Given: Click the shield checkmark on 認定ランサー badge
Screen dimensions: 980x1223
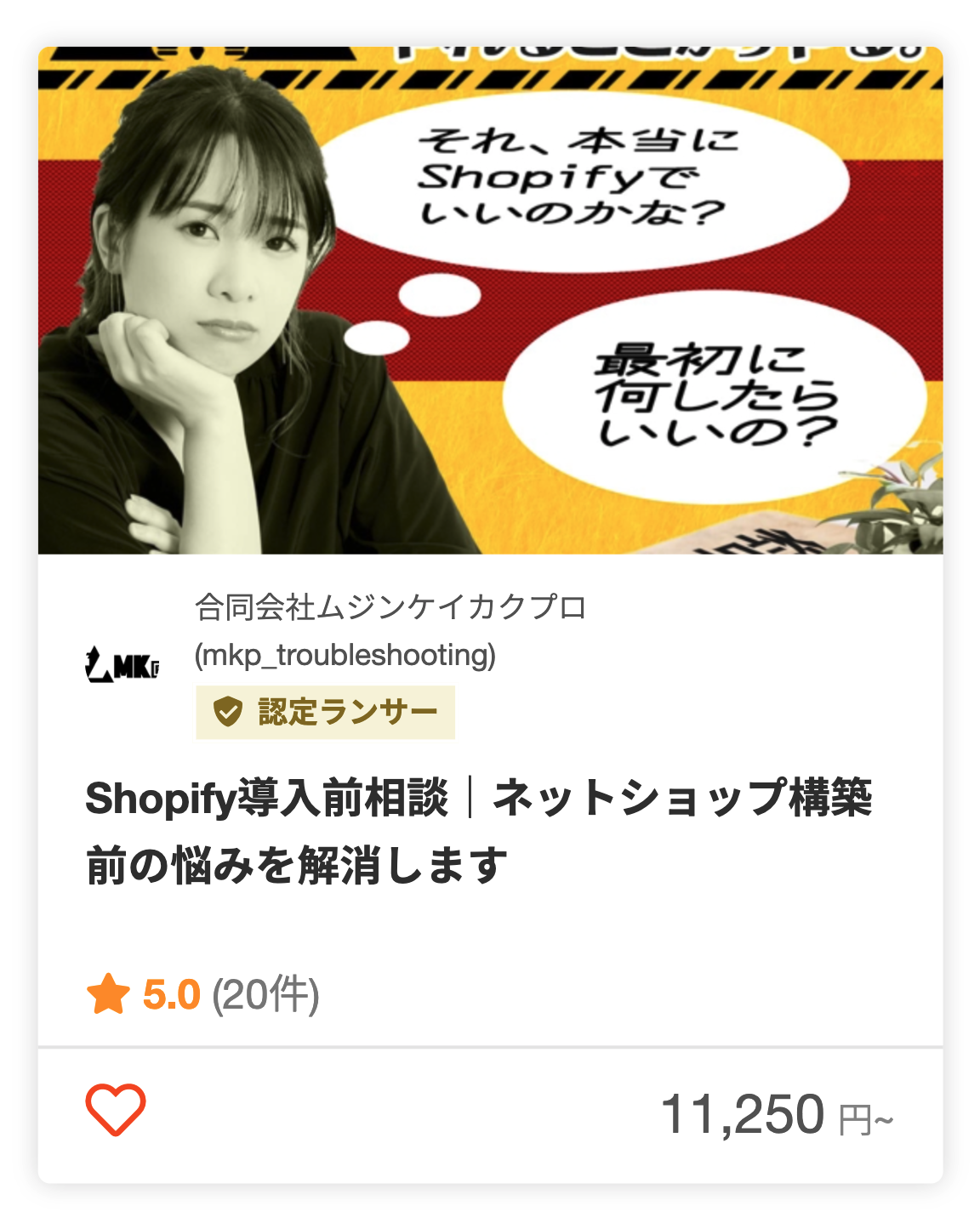Looking at the screenshot, I should pyautogui.click(x=228, y=712).
